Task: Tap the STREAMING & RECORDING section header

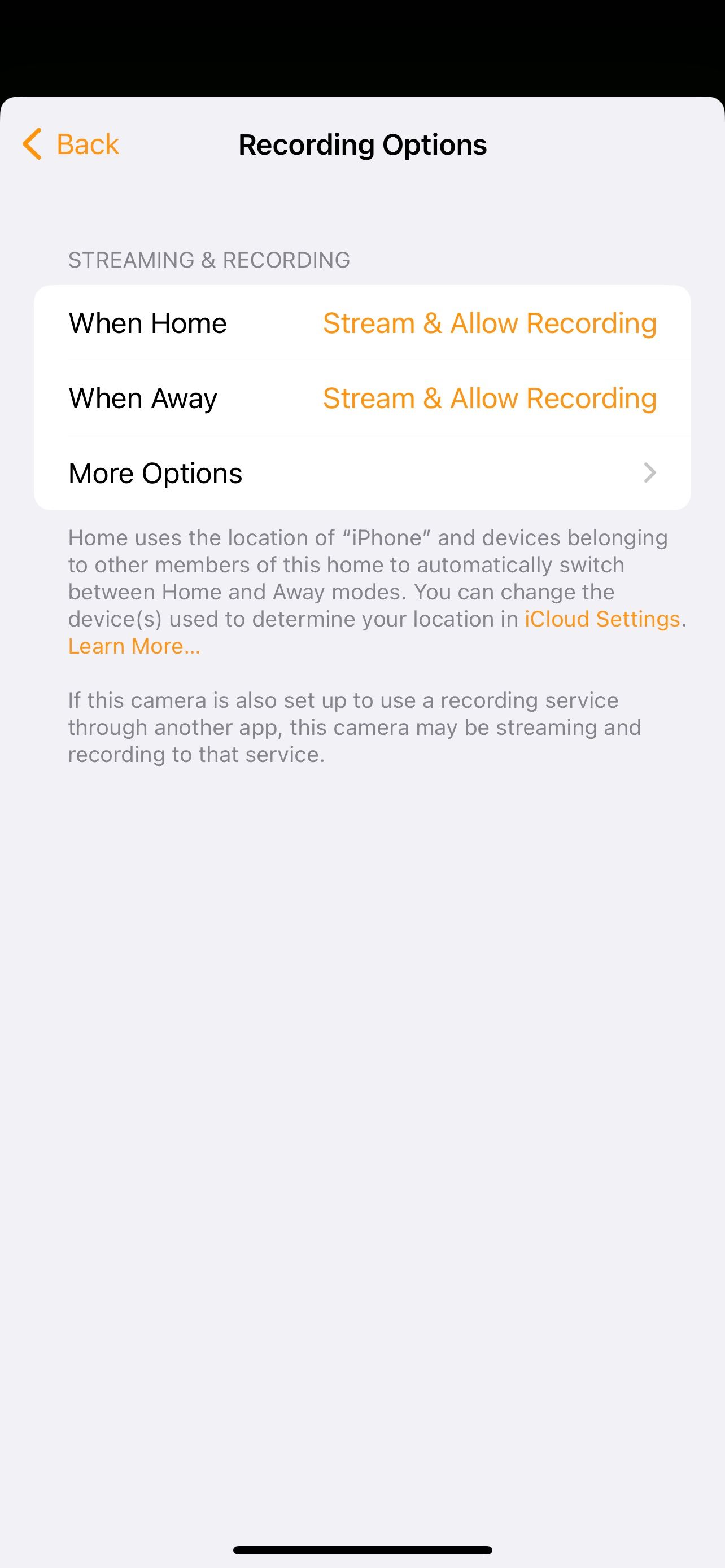Action: (x=209, y=260)
